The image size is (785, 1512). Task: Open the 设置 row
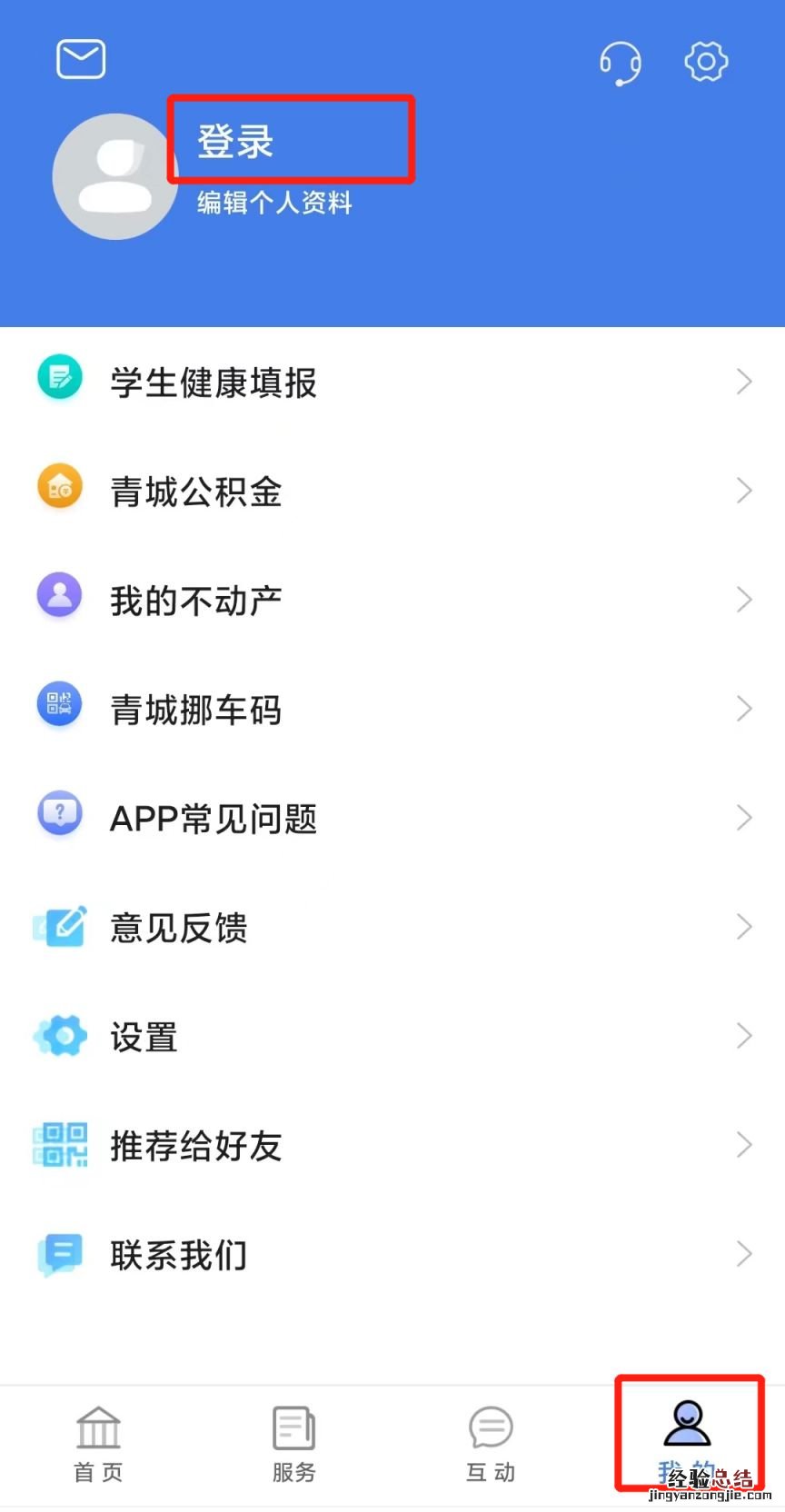pos(144,1037)
